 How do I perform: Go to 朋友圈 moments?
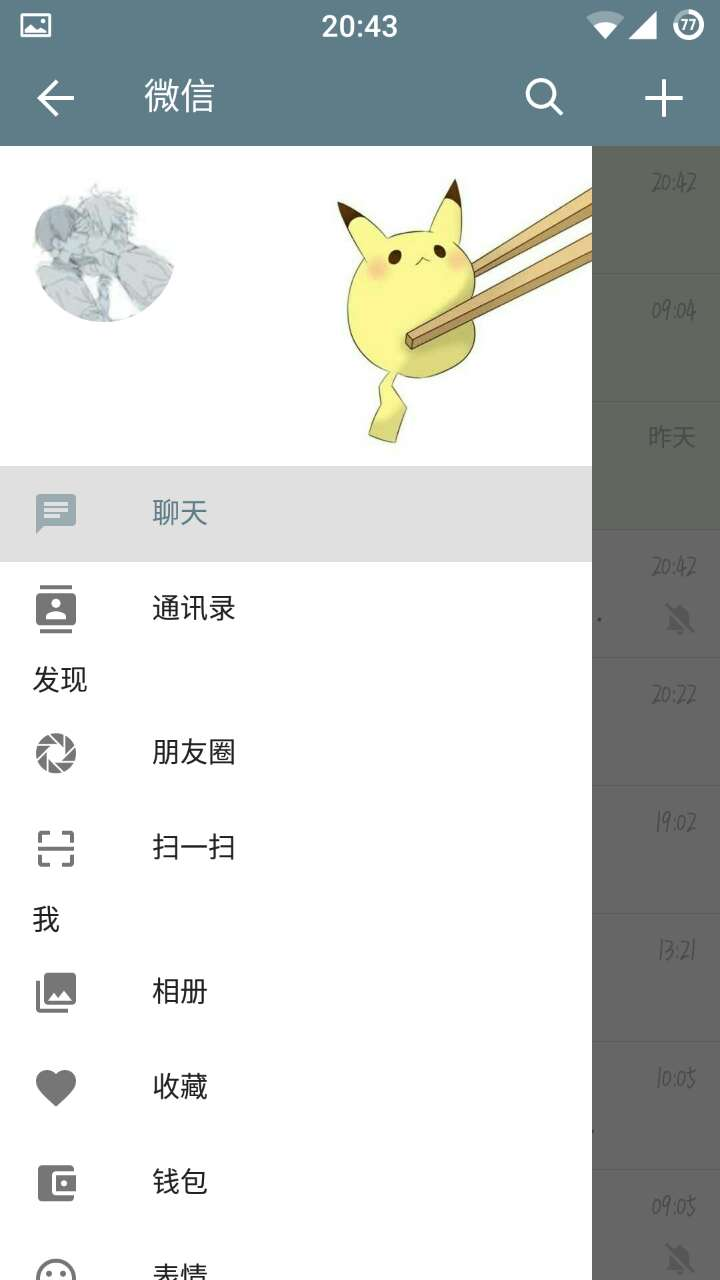pyautogui.click(x=193, y=752)
